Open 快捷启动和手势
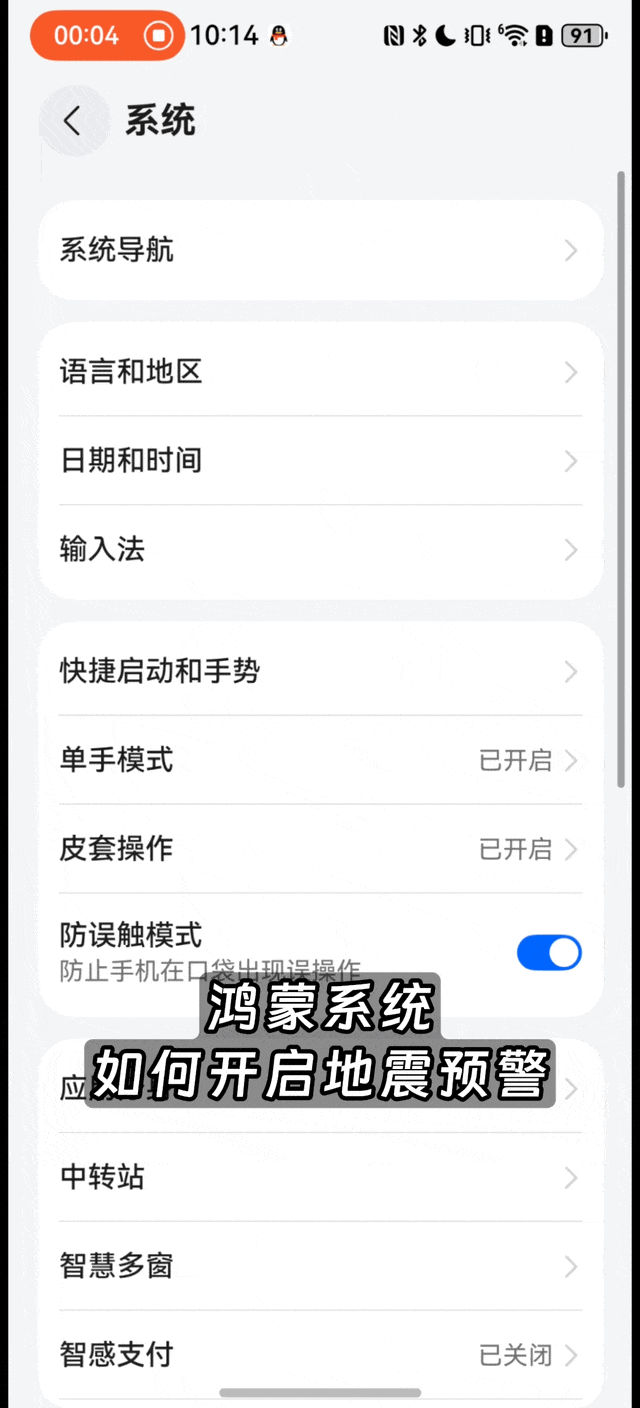Image resolution: width=640 pixels, height=1408 pixels. [x=320, y=671]
